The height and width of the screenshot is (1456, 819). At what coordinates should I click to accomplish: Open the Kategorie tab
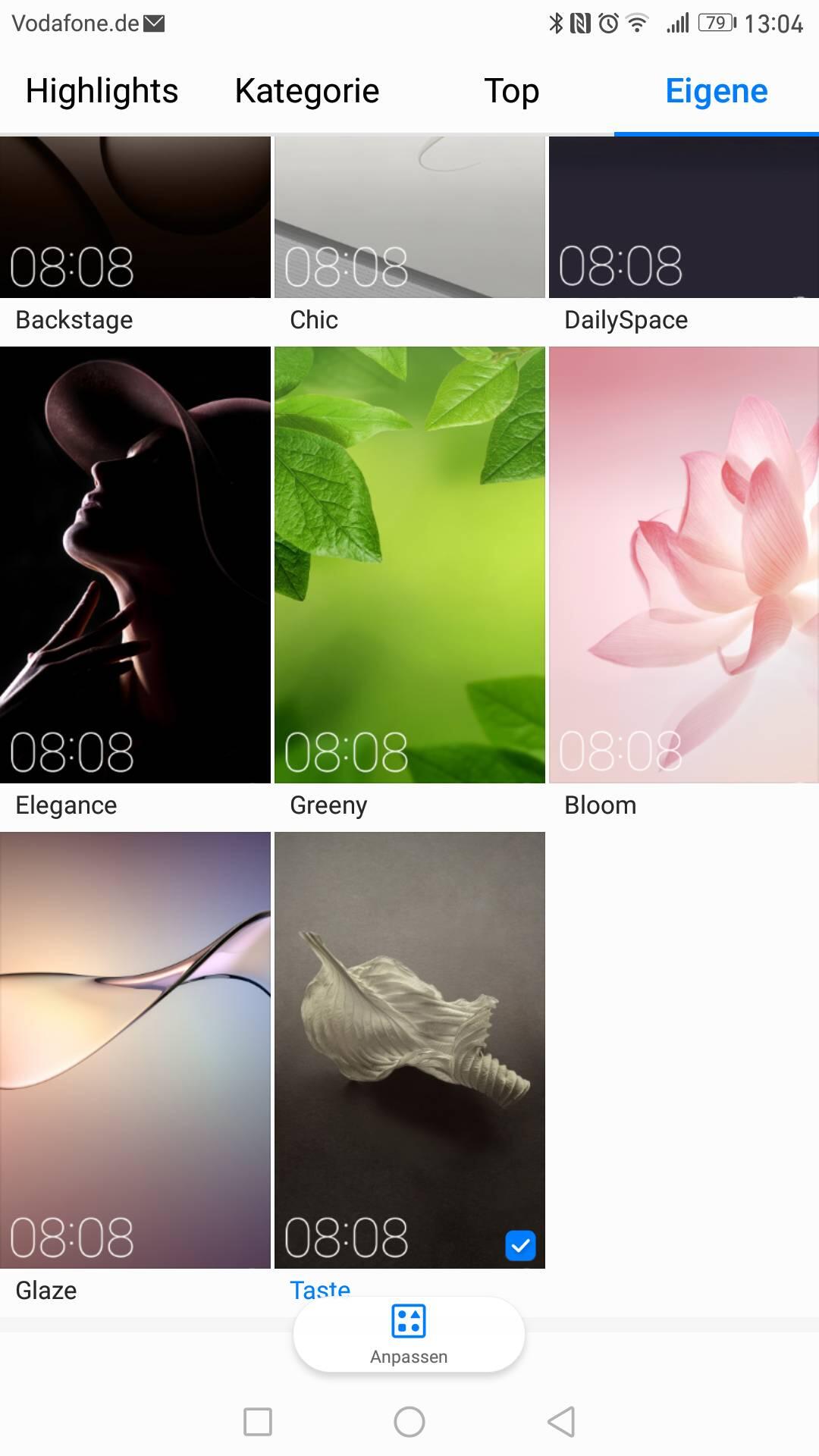(x=306, y=91)
